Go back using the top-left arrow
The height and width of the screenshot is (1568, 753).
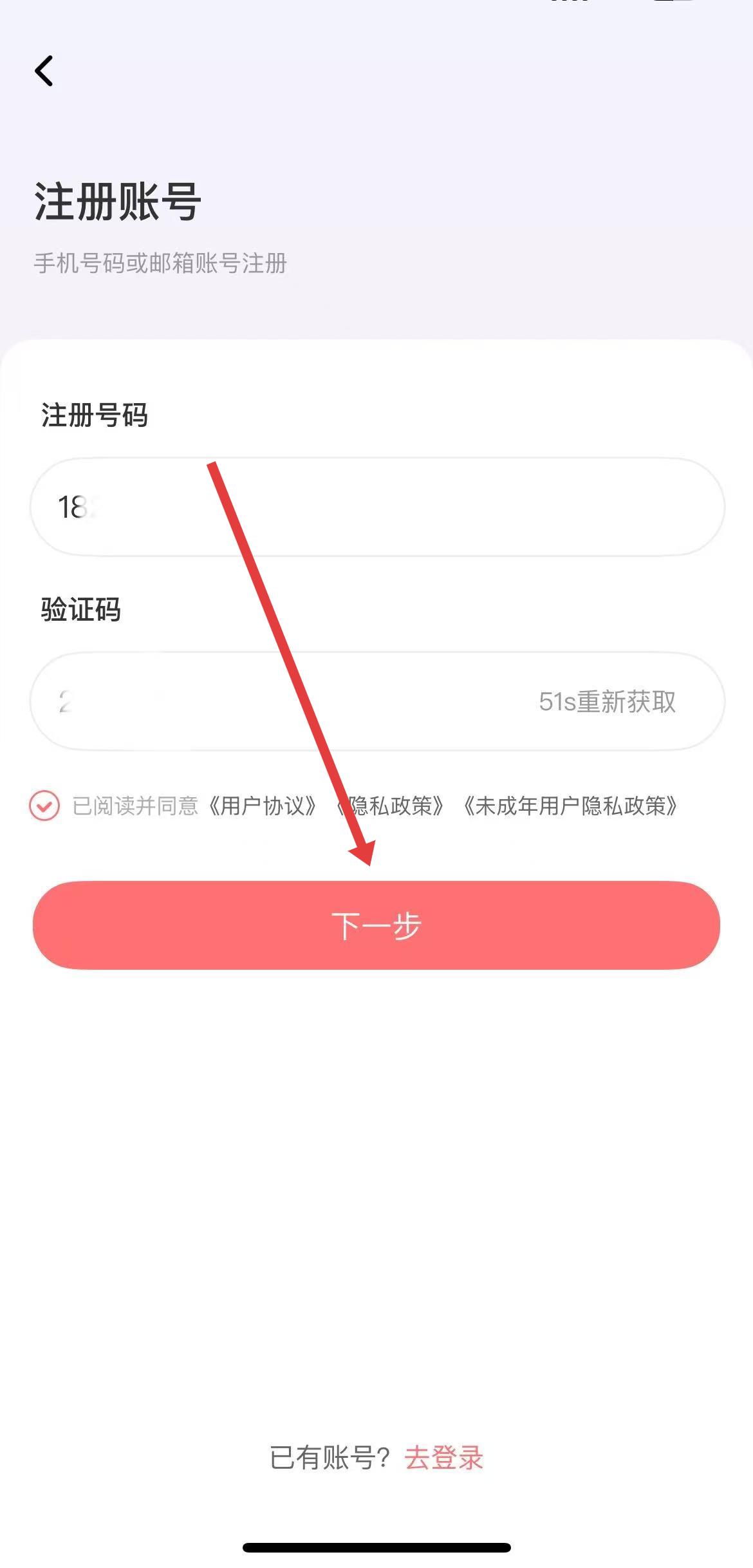44,70
